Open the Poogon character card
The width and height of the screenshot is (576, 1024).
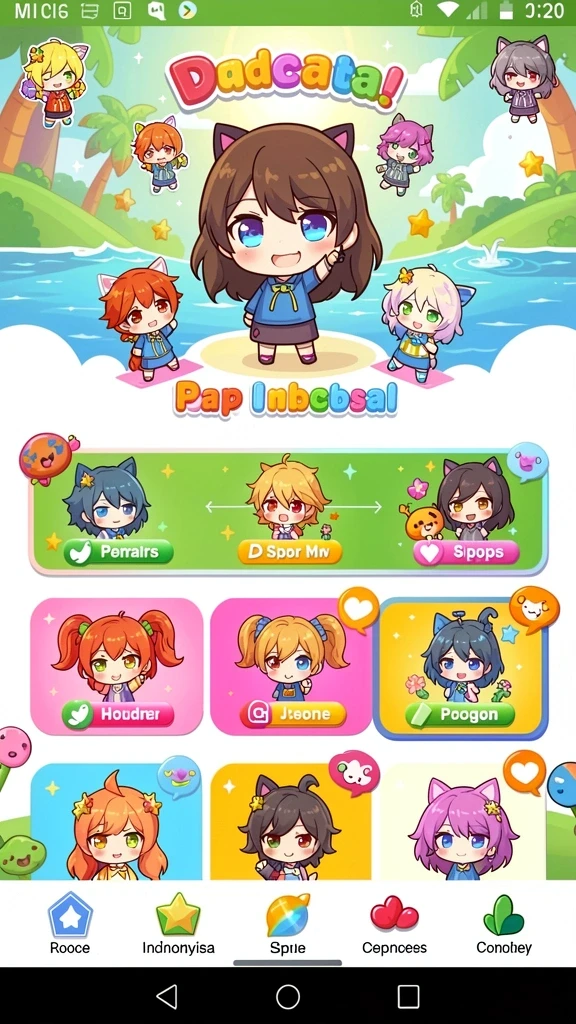(x=463, y=669)
